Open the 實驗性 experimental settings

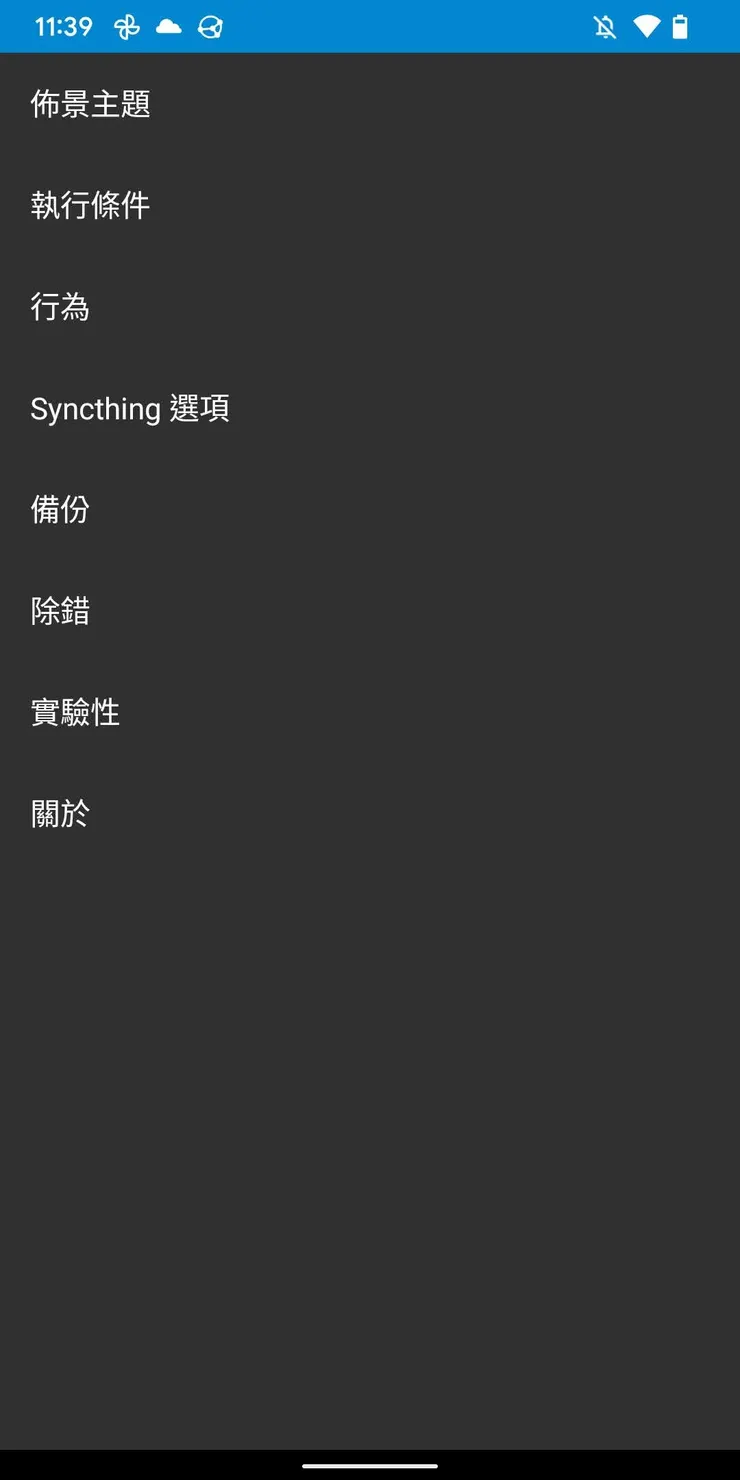coord(75,712)
